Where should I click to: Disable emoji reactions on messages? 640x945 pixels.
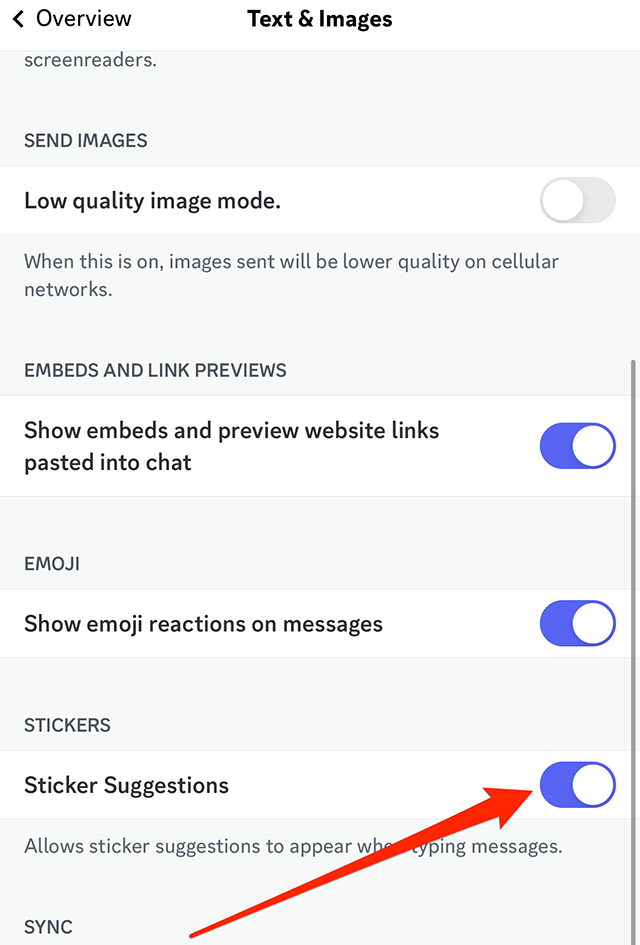point(577,624)
